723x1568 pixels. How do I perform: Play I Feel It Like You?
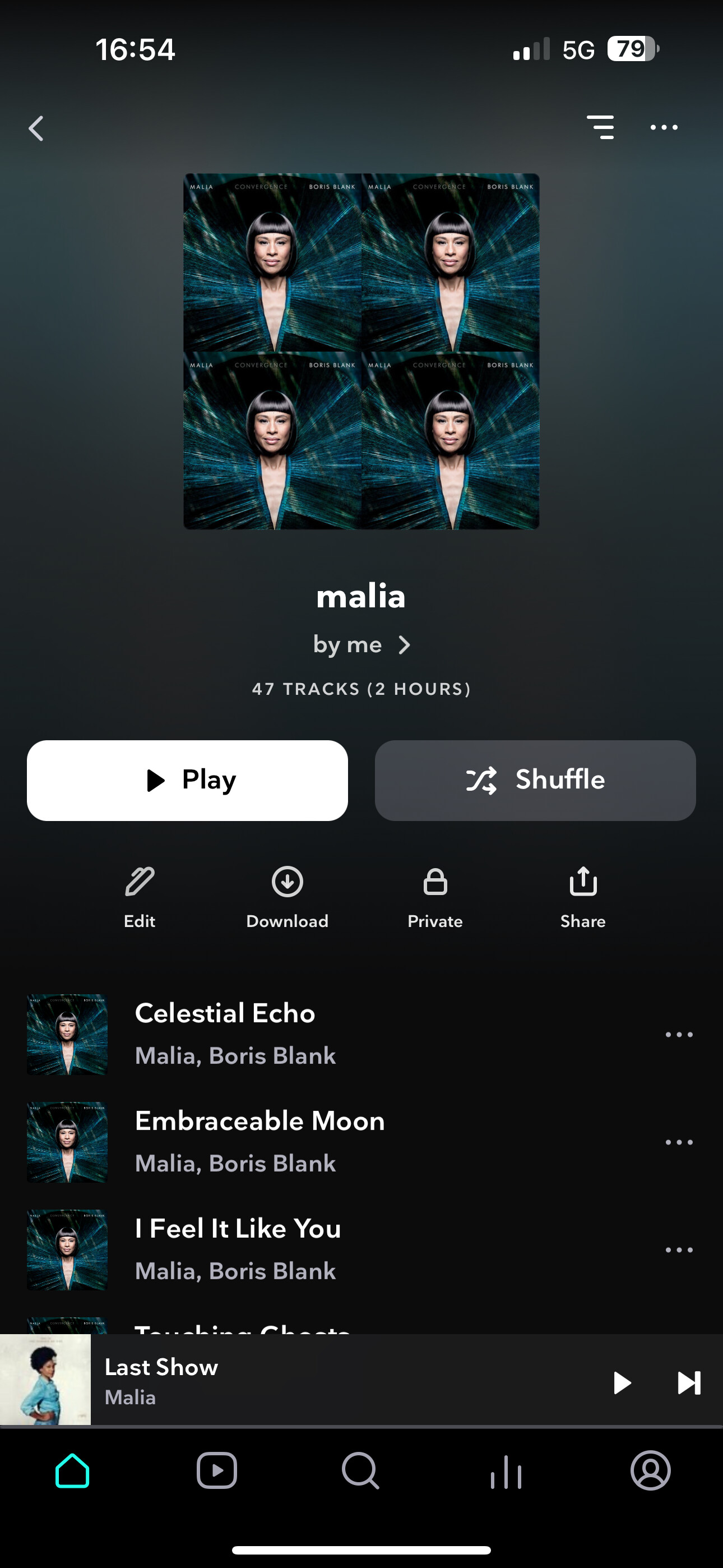[341, 1249]
